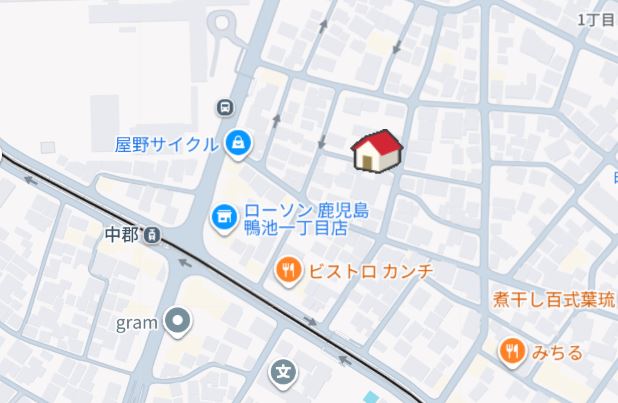Open the bus stop above 屋野サイクル

227,107
